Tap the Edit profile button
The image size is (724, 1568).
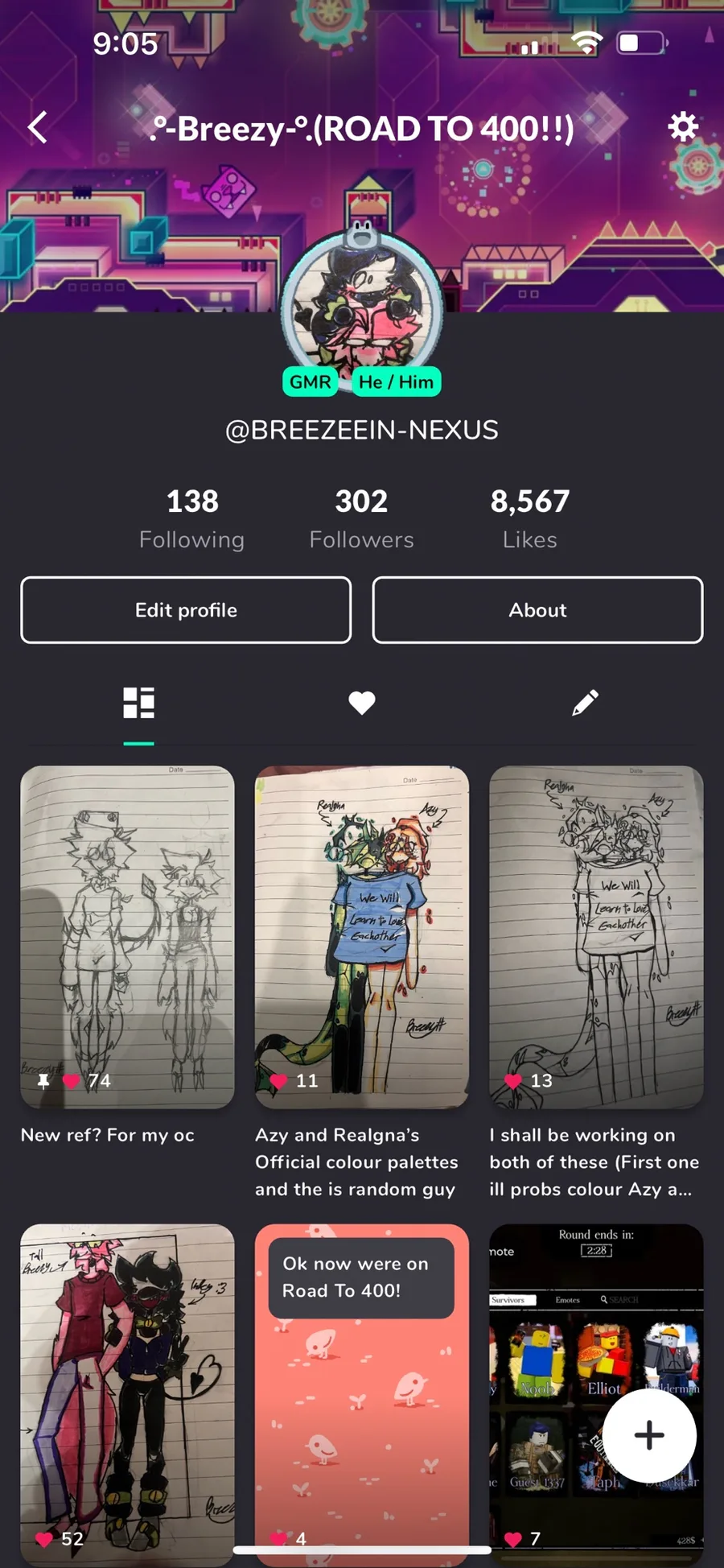click(x=186, y=610)
